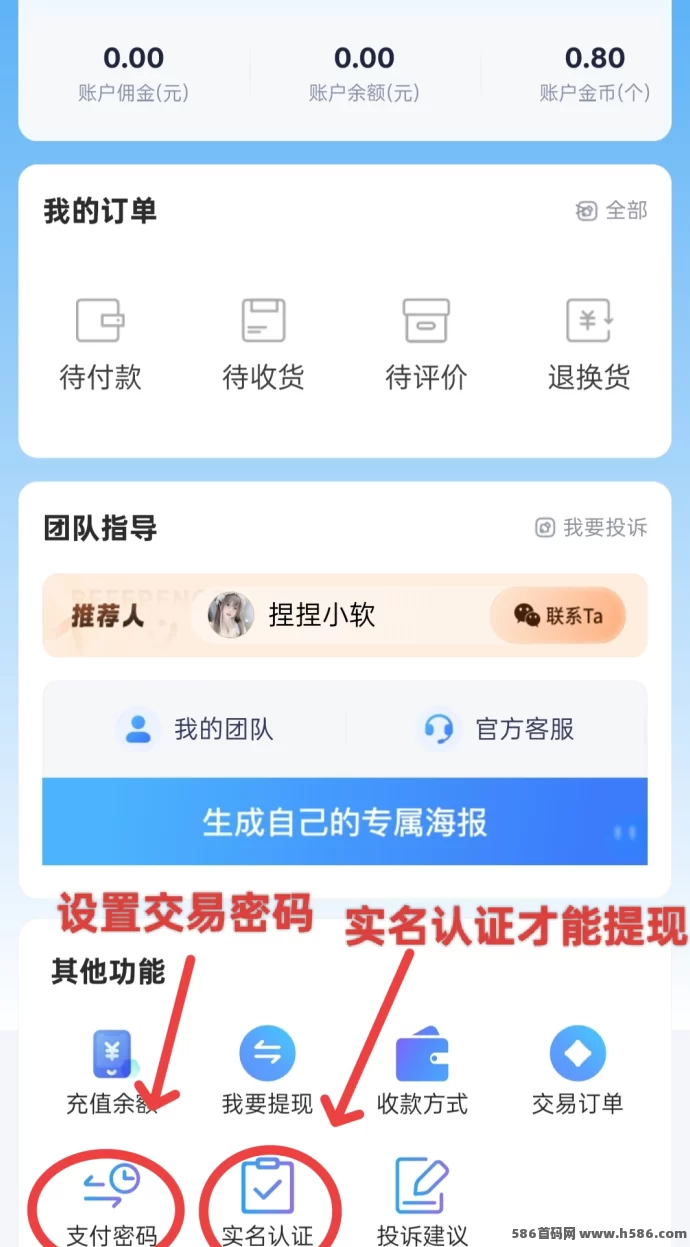Open 我要提现 withdrawal
This screenshot has width=690, height=1247.
267,1070
